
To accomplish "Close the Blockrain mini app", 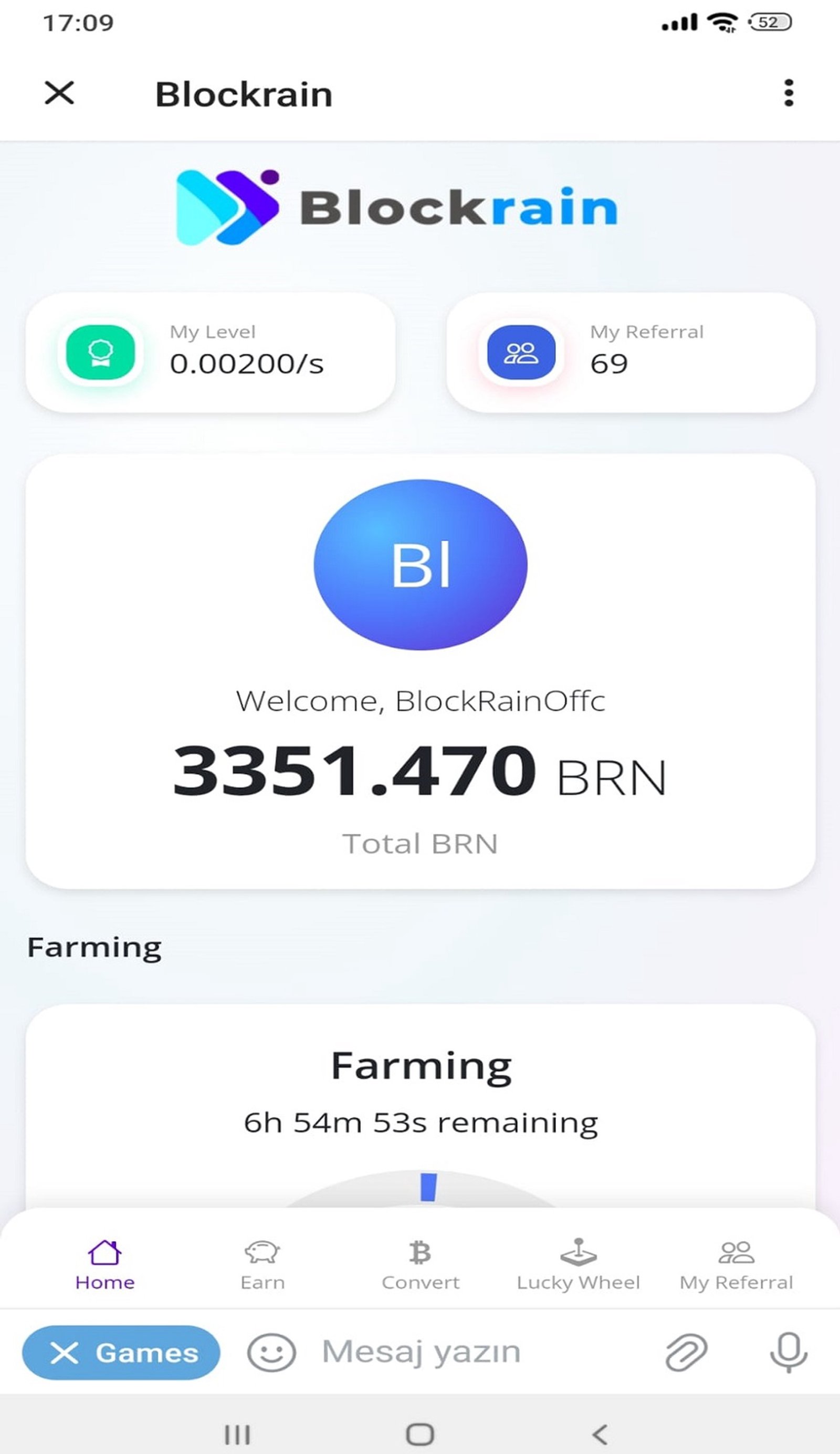I will coord(60,93).
